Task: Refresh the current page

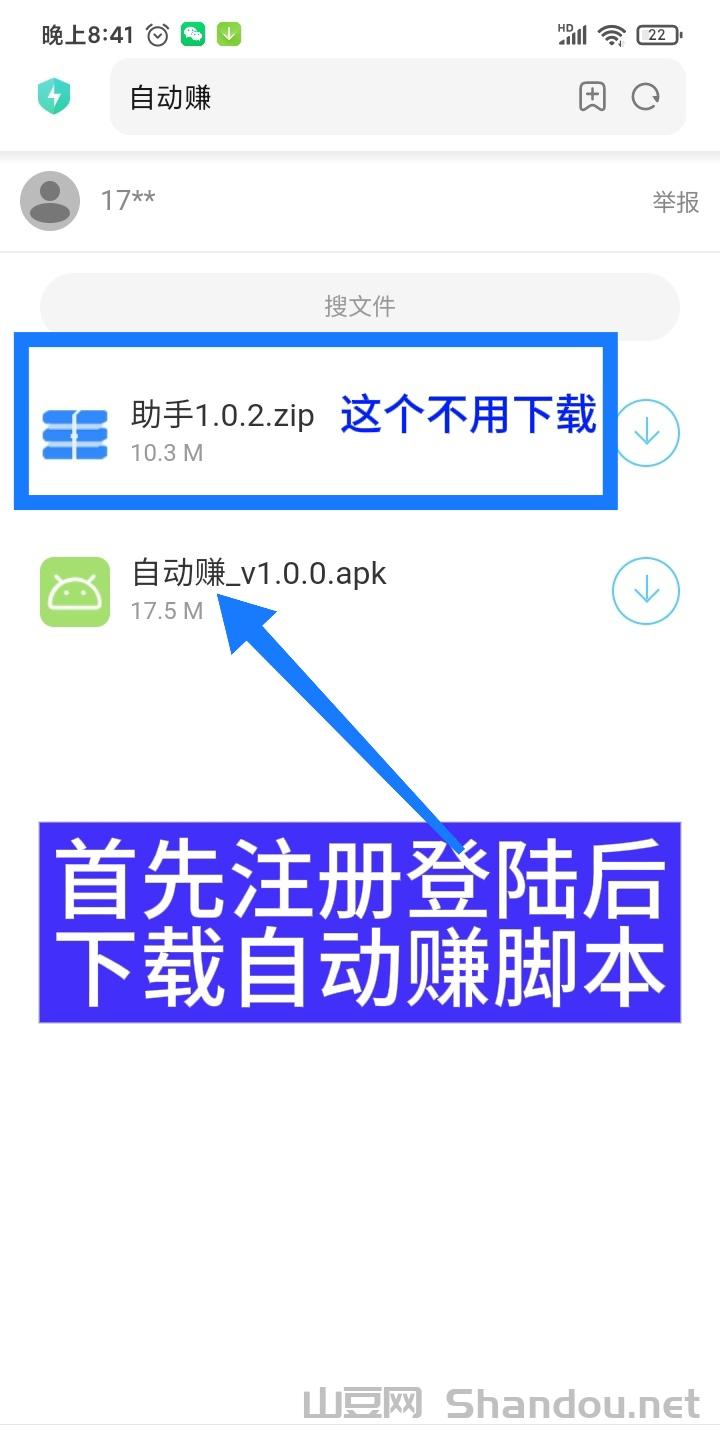Action: [646, 97]
